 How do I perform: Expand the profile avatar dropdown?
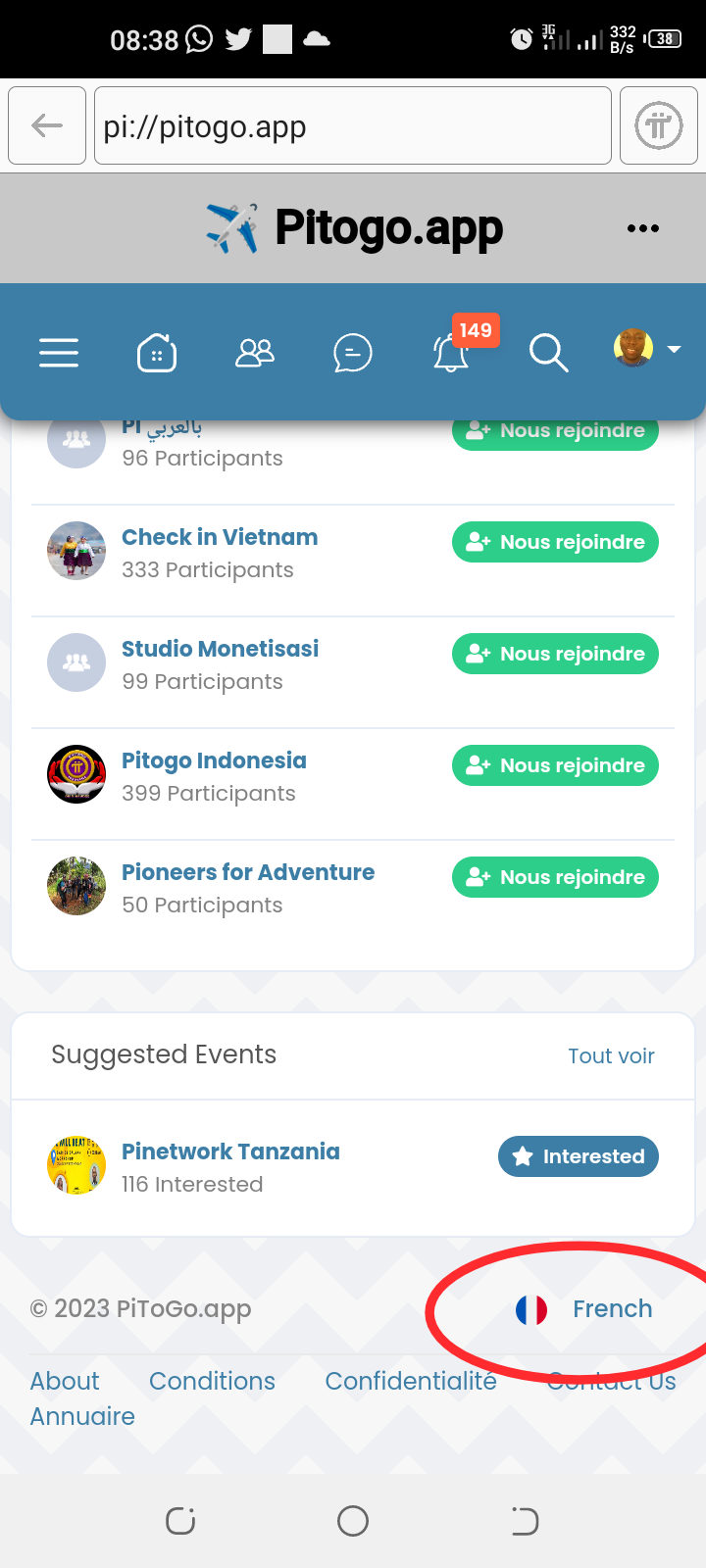click(647, 348)
